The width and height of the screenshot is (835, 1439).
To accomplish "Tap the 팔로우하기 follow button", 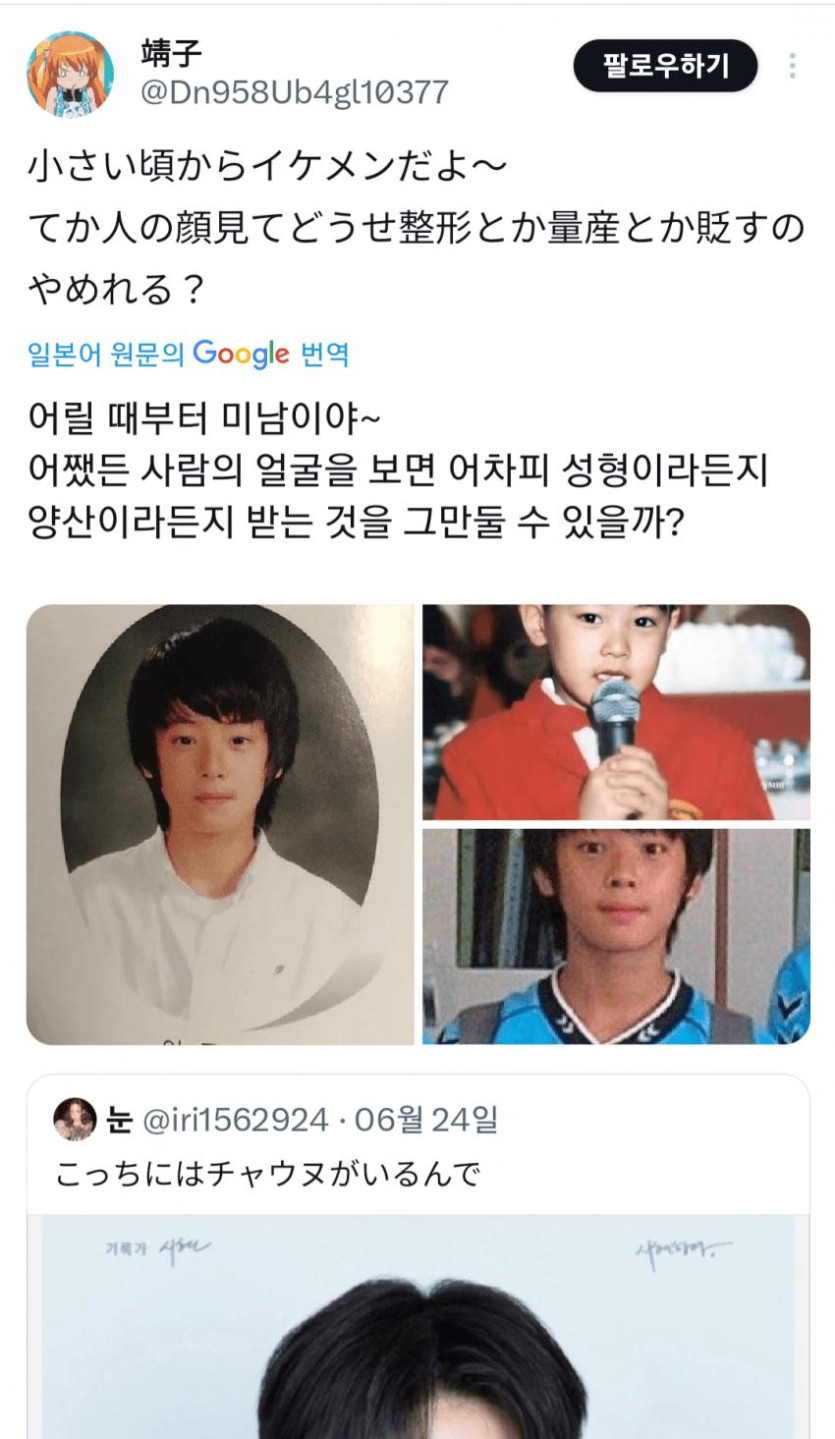I will [x=665, y=67].
